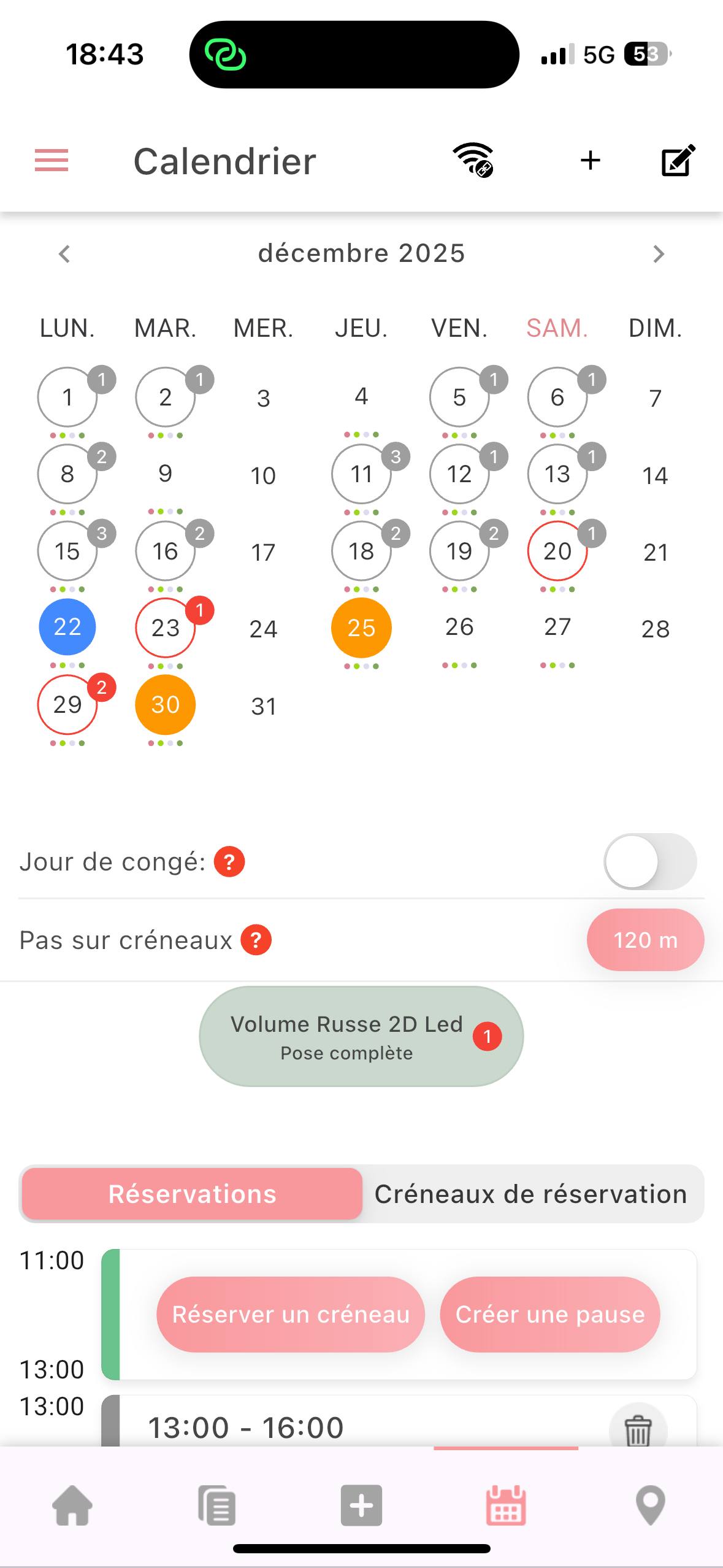The image size is (723, 1568).
Task: Click the plus icon in the top bar
Action: coord(589,161)
